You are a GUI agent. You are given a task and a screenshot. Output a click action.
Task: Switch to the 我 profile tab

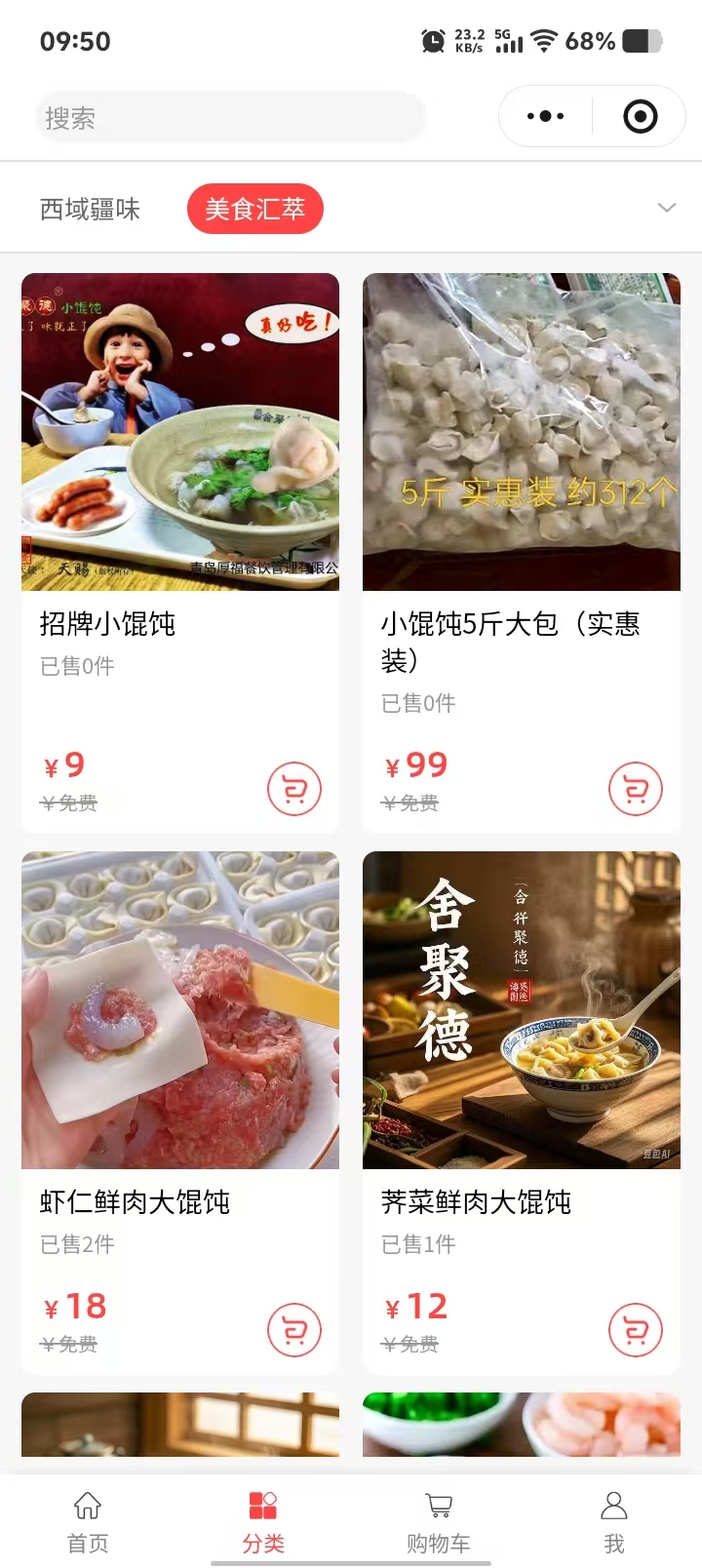[x=614, y=1521]
